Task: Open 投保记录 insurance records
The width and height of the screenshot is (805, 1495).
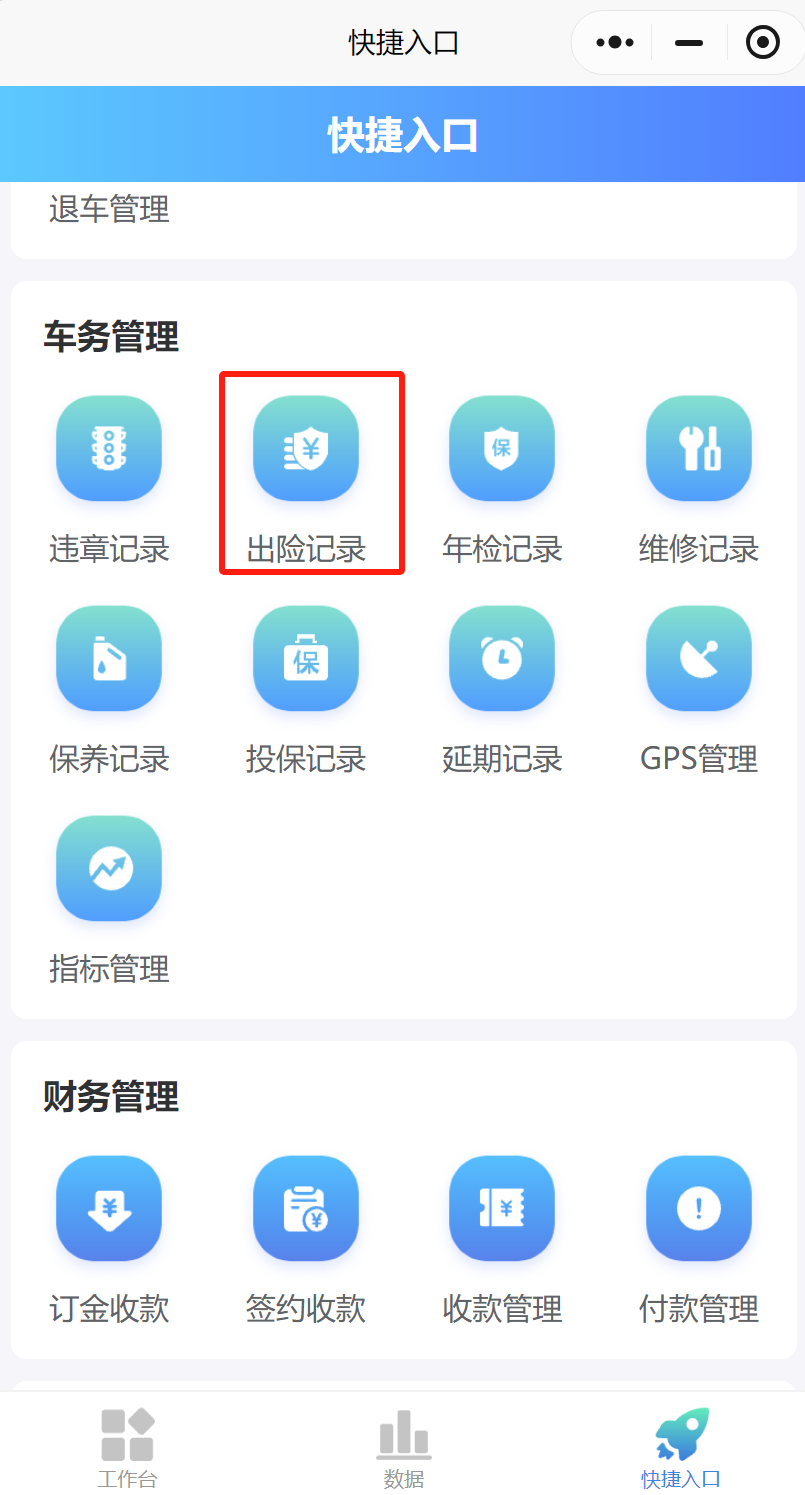Action: coord(306,660)
